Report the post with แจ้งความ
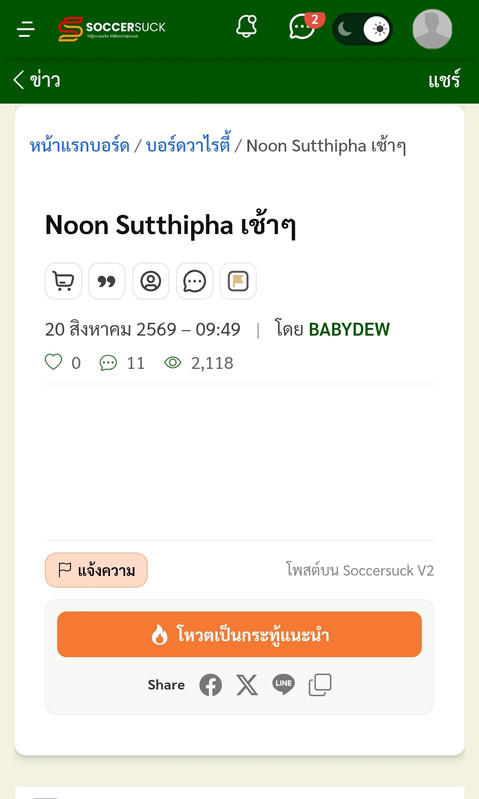479x799 pixels. pyautogui.click(x=96, y=570)
